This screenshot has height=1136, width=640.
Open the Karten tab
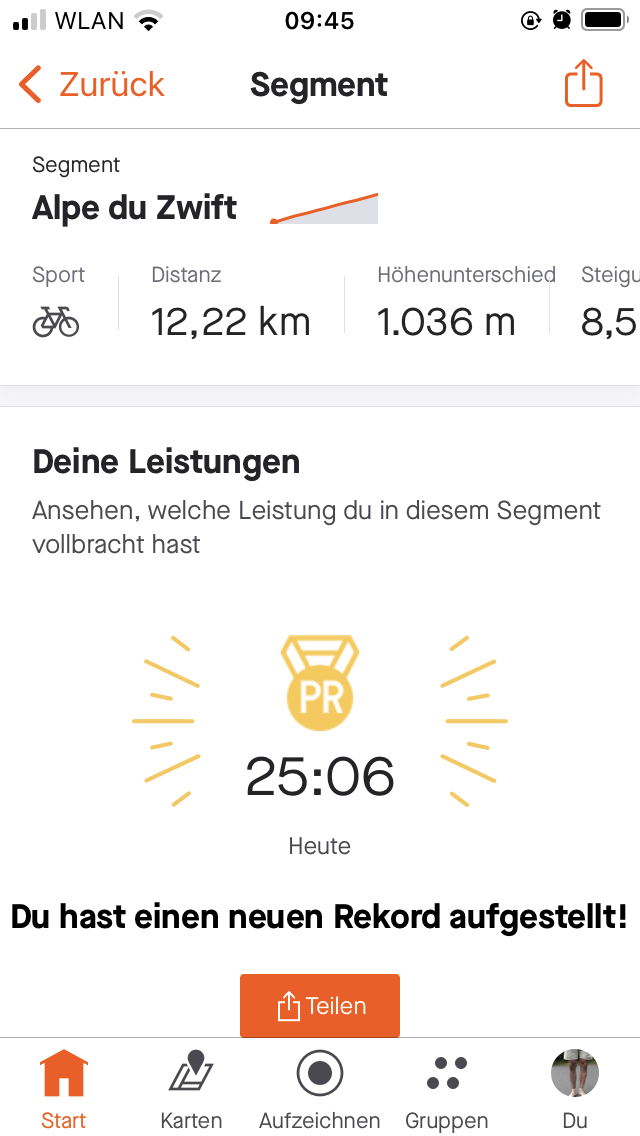pyautogui.click(x=191, y=1088)
